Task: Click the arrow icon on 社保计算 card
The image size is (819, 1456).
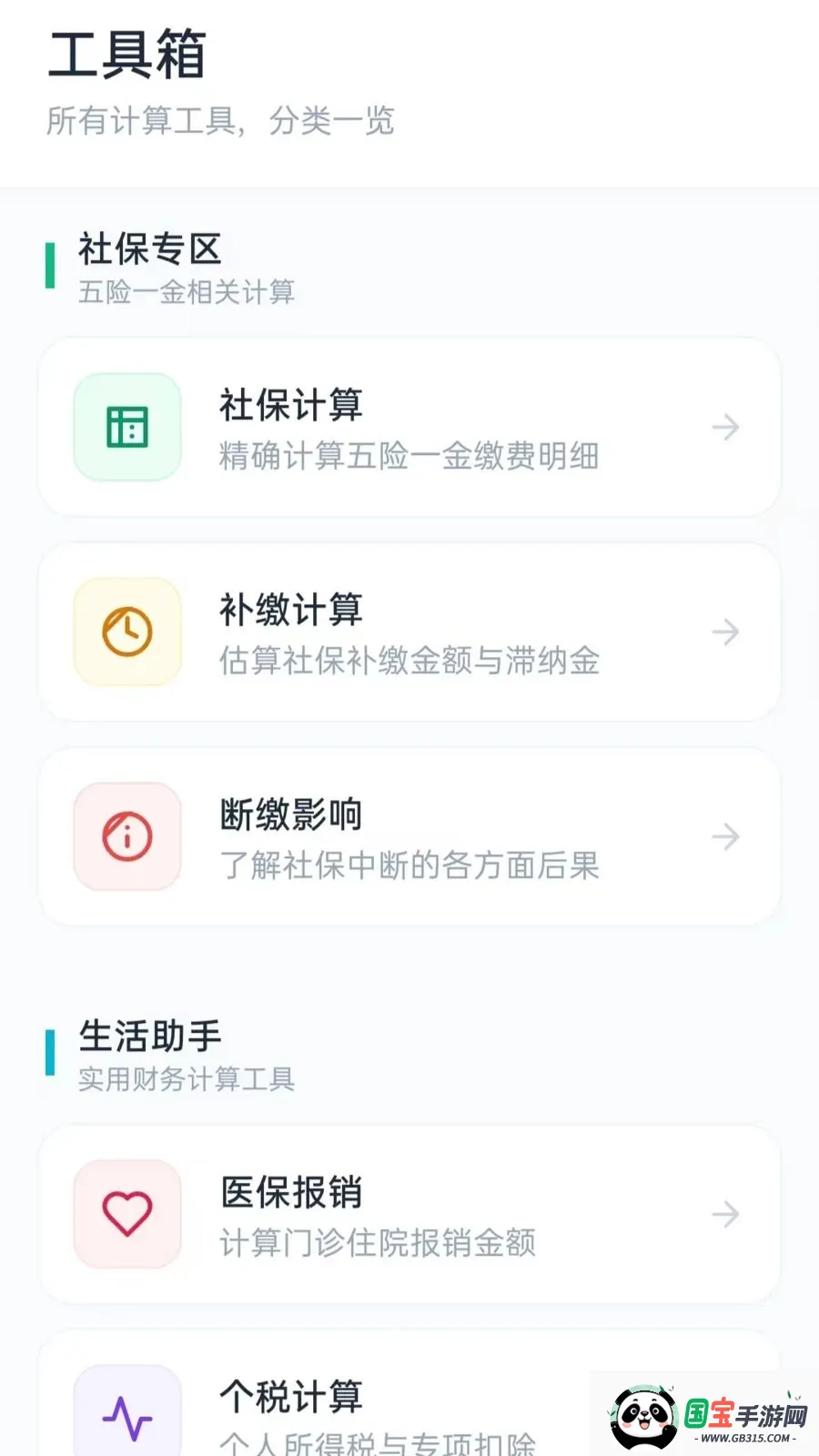Action: [x=725, y=427]
